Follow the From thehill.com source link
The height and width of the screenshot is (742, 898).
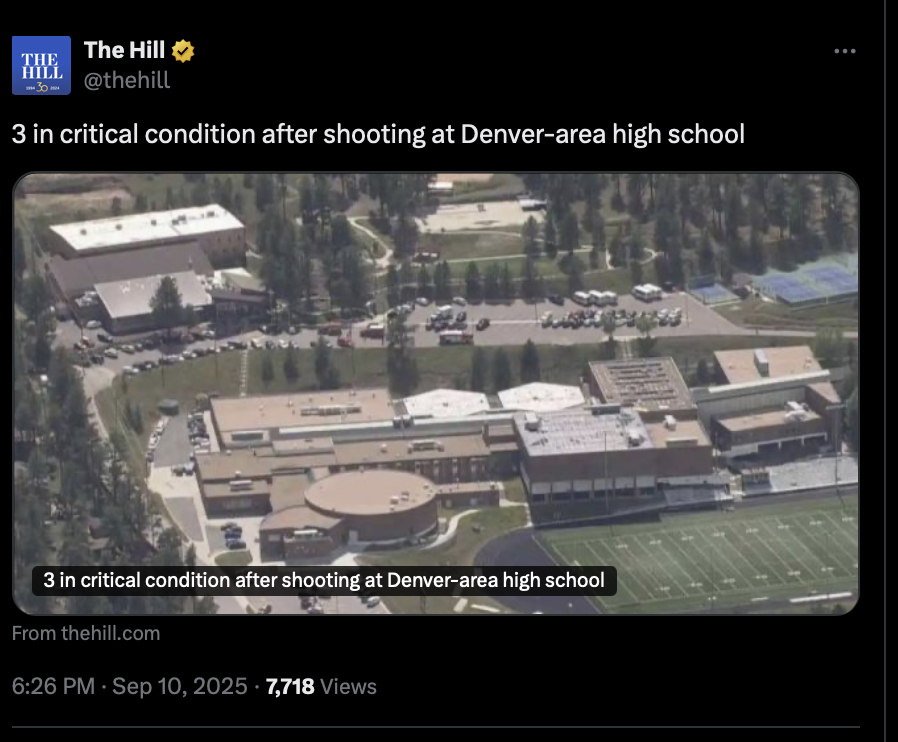tap(86, 633)
